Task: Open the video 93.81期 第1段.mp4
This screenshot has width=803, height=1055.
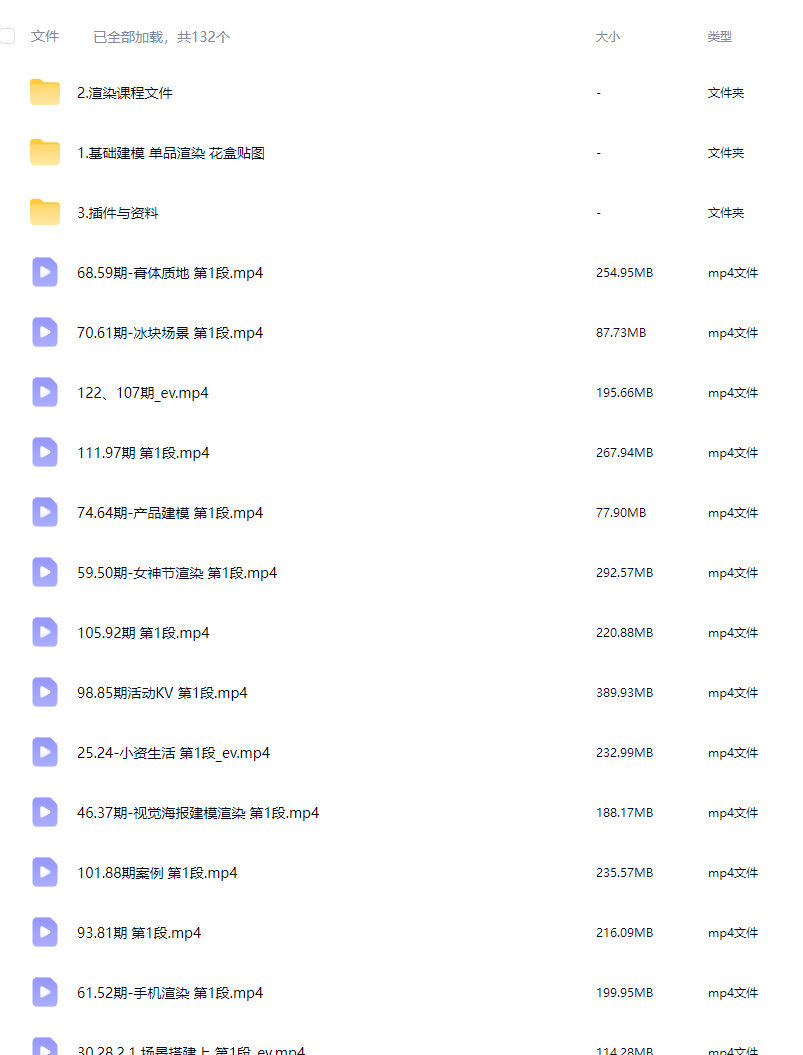Action: 139,933
